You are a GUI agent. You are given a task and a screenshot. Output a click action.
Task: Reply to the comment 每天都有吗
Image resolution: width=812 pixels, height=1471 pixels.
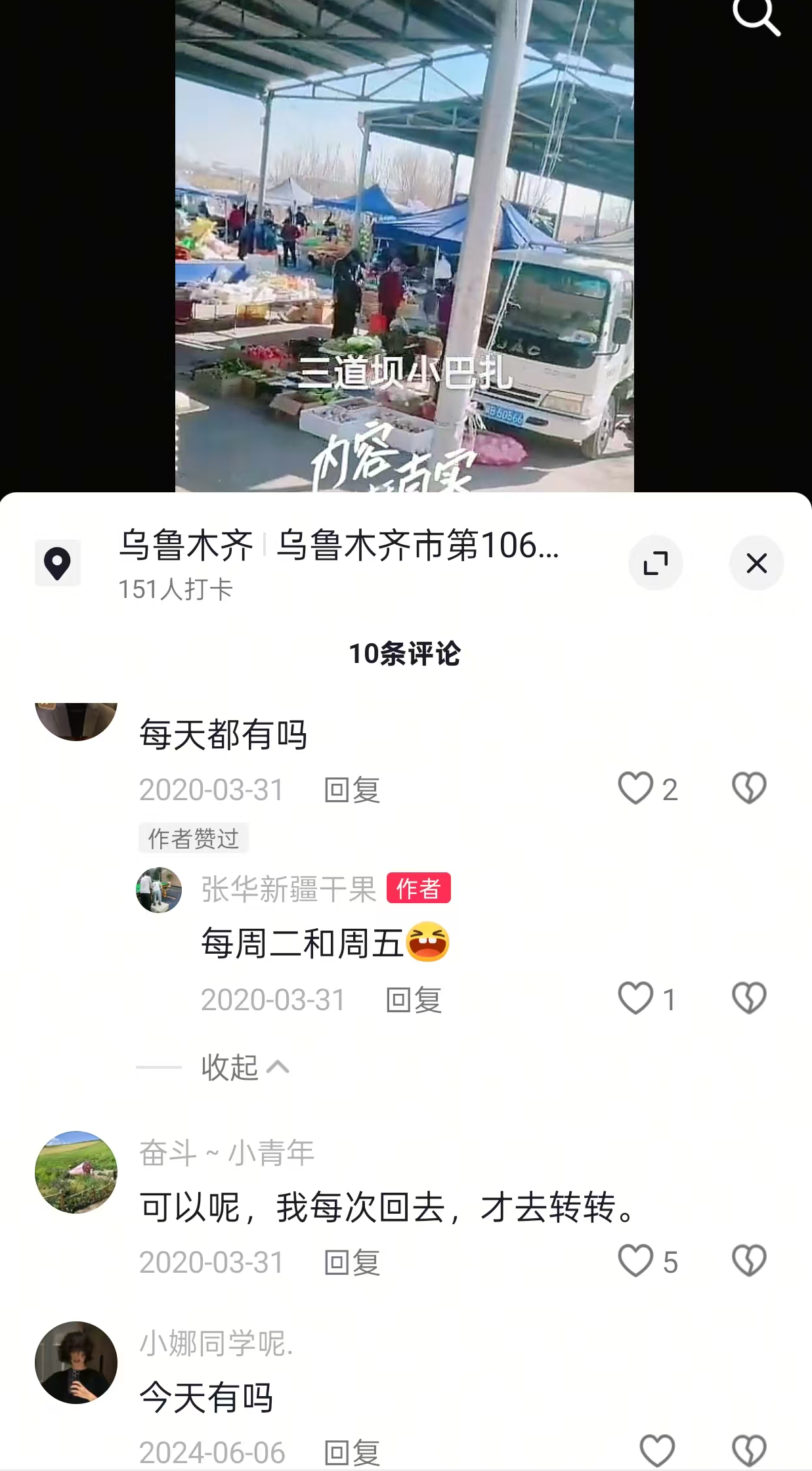pyautogui.click(x=352, y=790)
